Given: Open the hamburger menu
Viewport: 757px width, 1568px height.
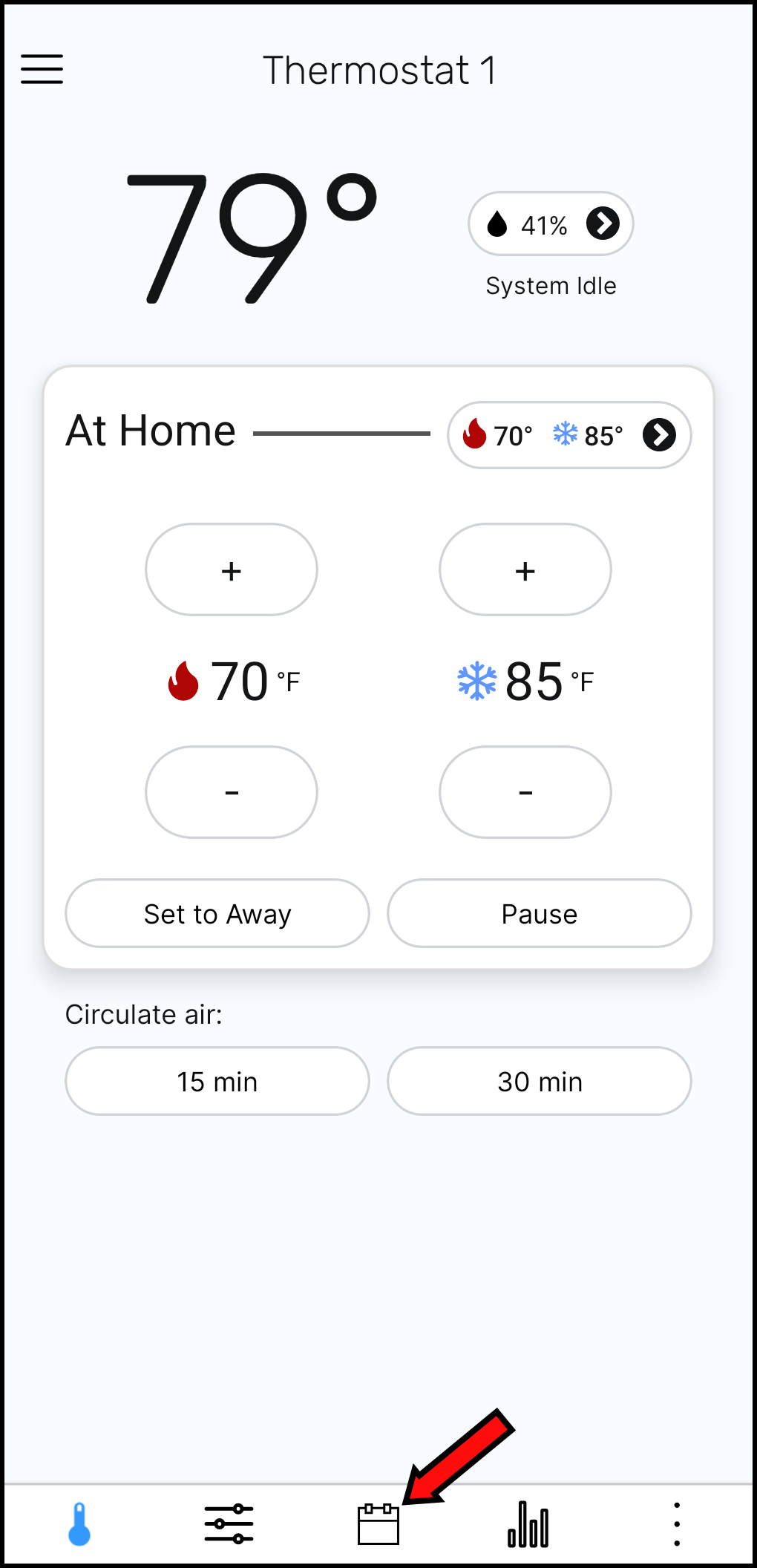Looking at the screenshot, I should pos(42,69).
